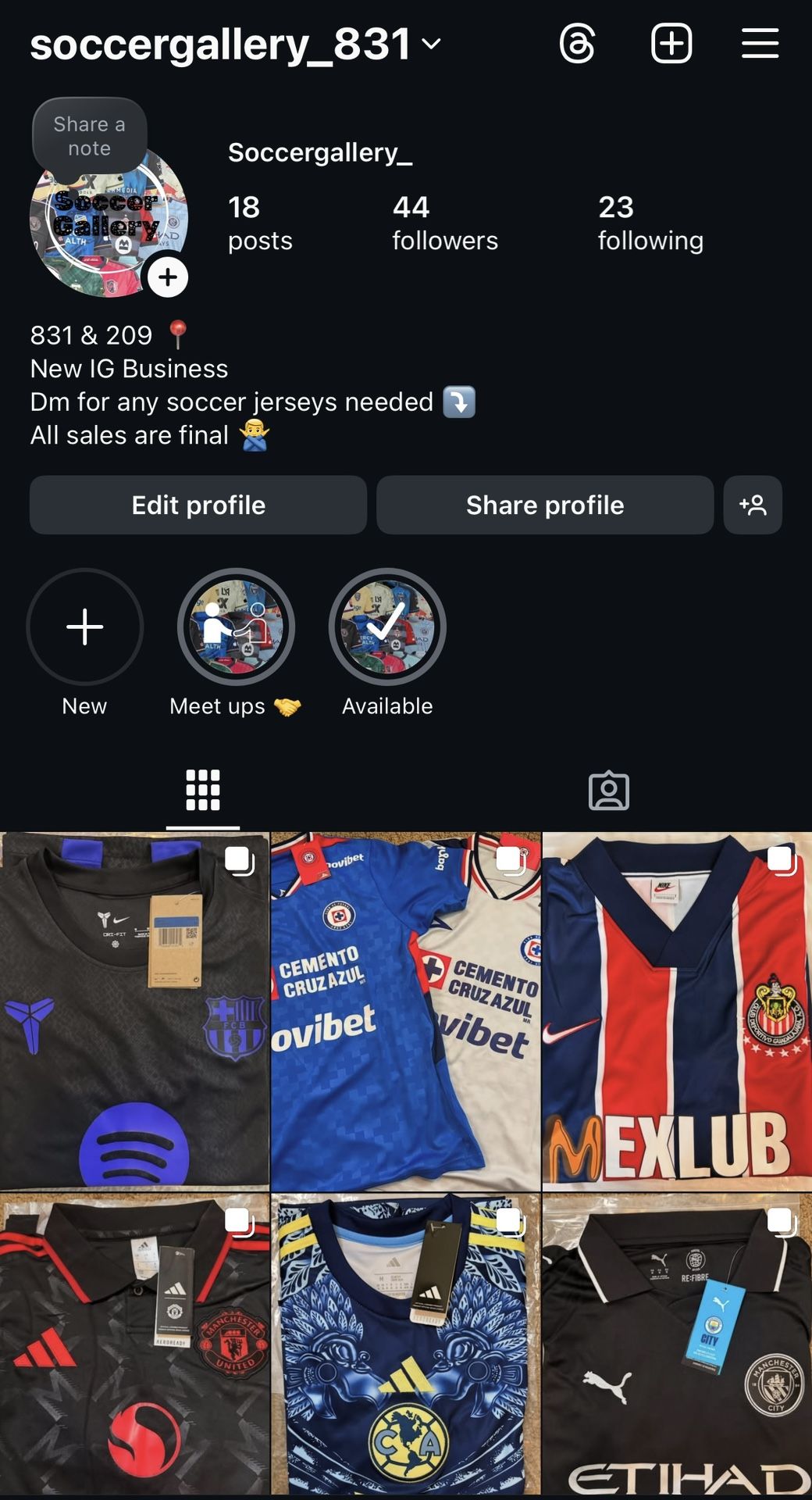This screenshot has width=812, height=1500.
Task: Open the Chivas MEXLUB jersey thumbnail
Action: click(x=676, y=1008)
